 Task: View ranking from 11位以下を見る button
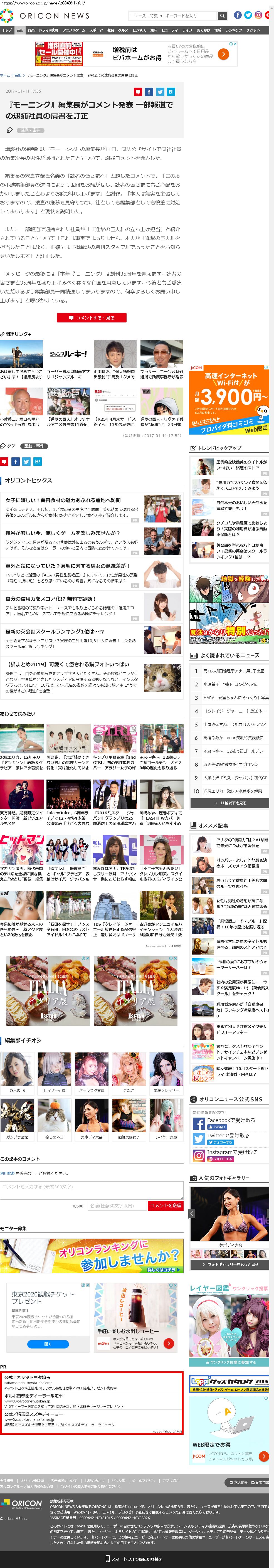pyautogui.click(x=228, y=803)
